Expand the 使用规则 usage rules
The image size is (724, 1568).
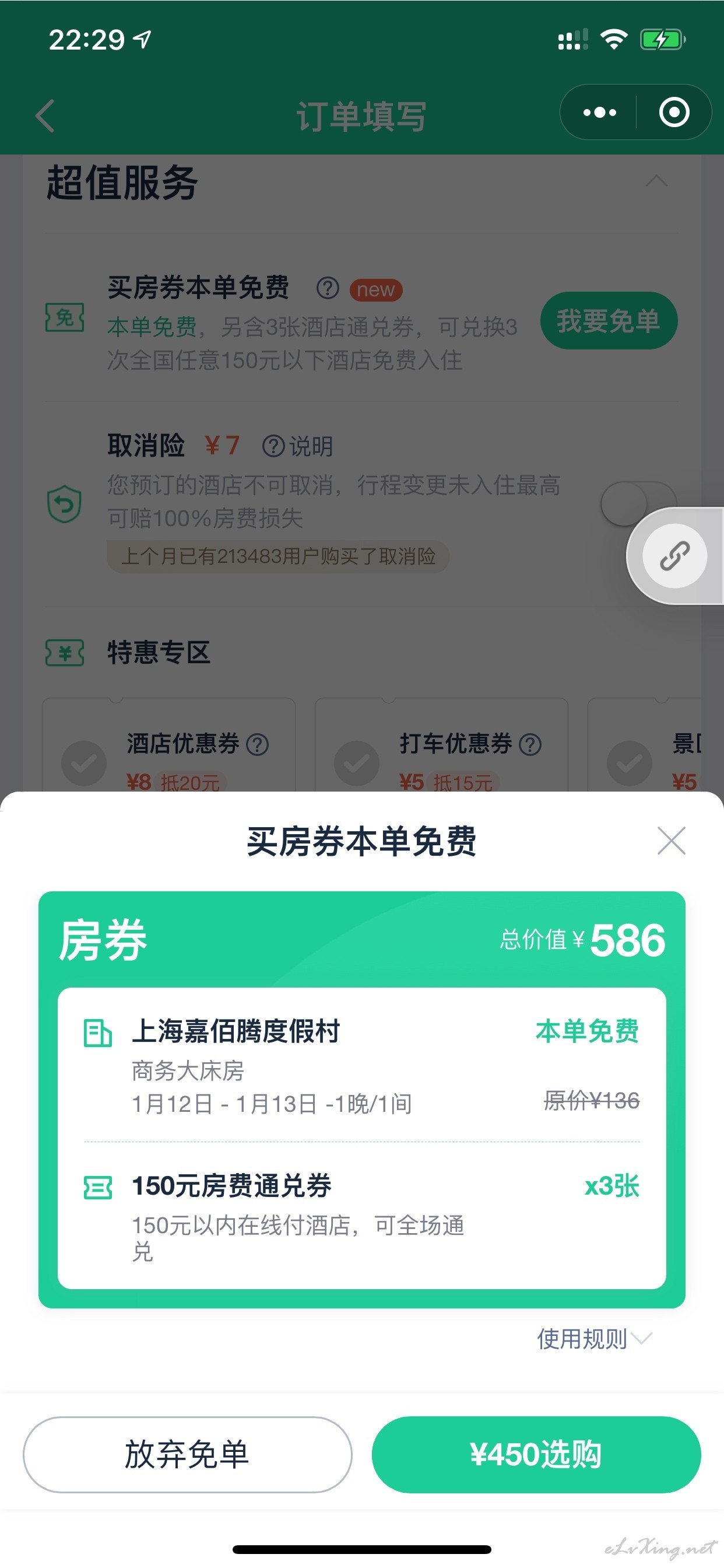pyautogui.click(x=594, y=1339)
